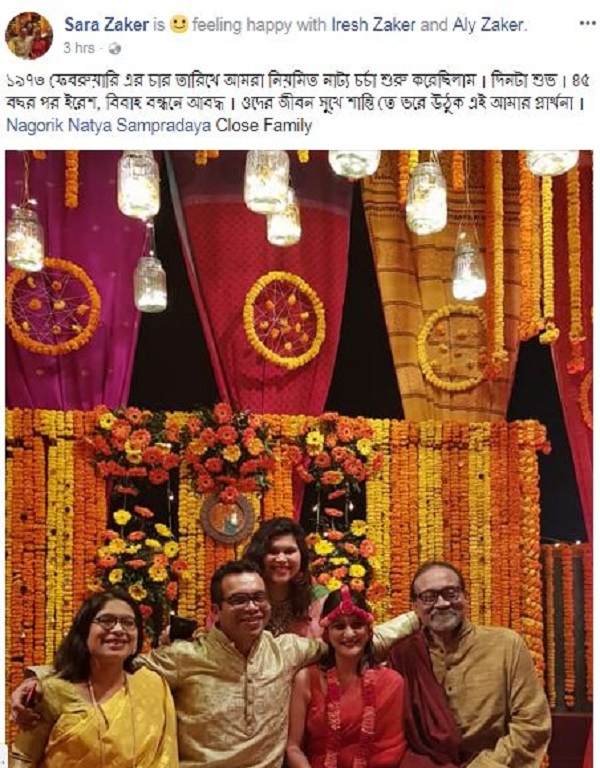Open the 3 hrs post timestamp
600x768 pixels.
[x=79, y=47]
